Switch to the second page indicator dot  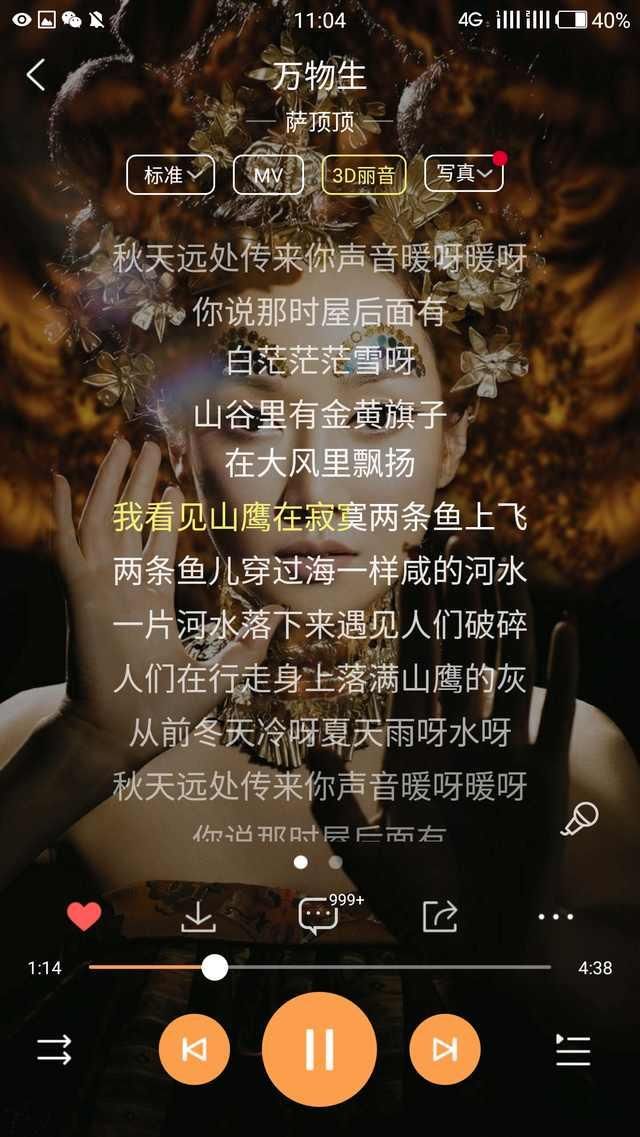click(x=336, y=861)
